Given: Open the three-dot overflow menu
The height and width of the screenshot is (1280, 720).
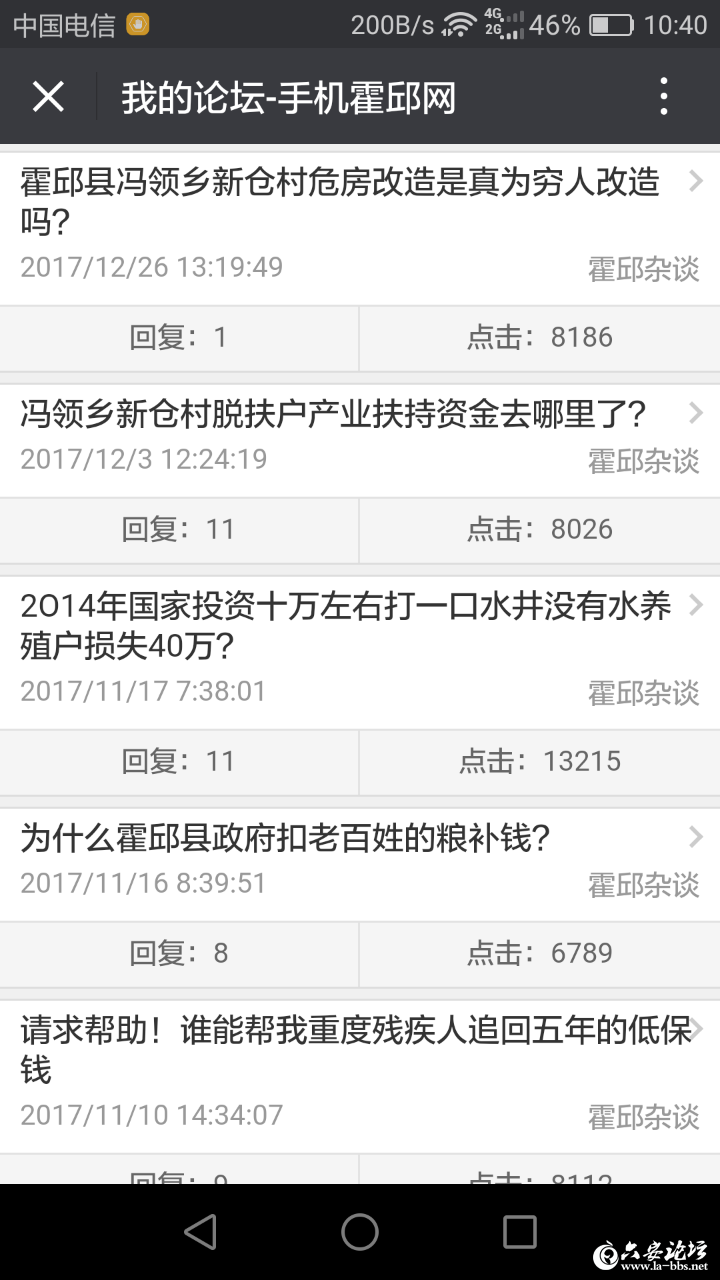Looking at the screenshot, I should coord(664,97).
